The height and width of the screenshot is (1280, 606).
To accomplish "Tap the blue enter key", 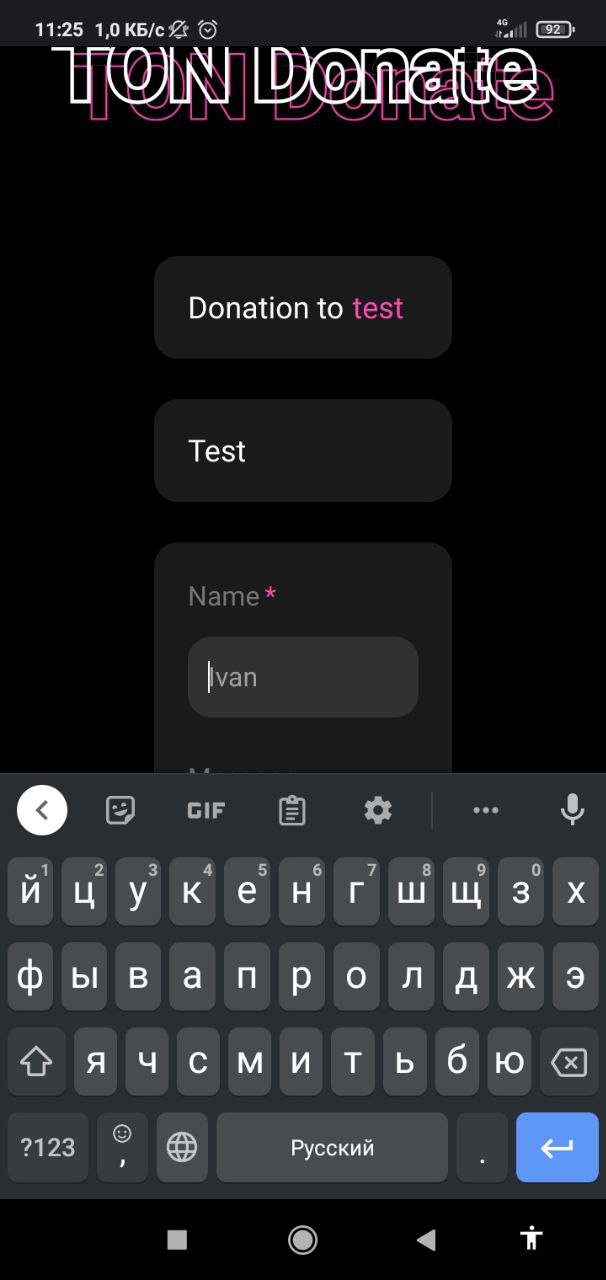I will (557, 1147).
